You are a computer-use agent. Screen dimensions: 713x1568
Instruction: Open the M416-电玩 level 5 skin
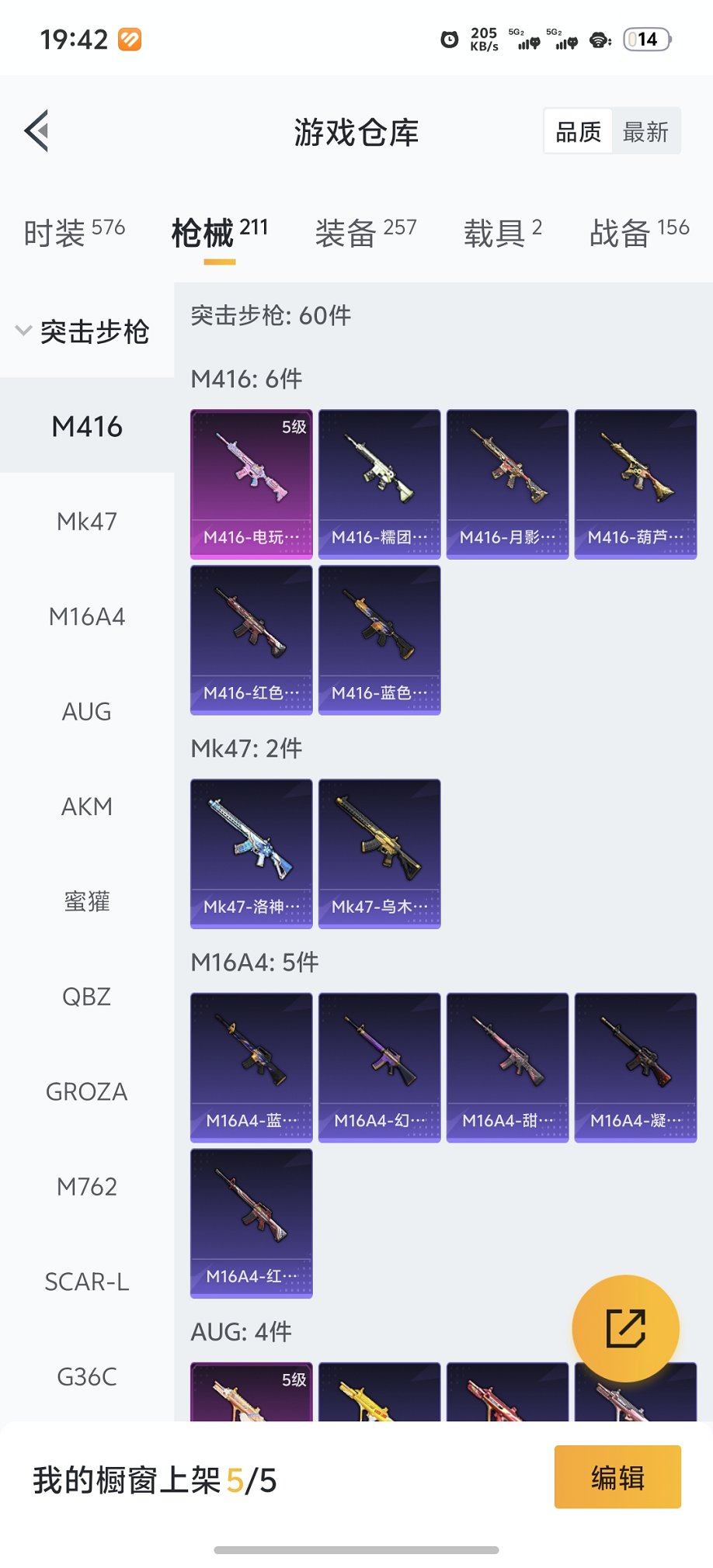pos(252,484)
